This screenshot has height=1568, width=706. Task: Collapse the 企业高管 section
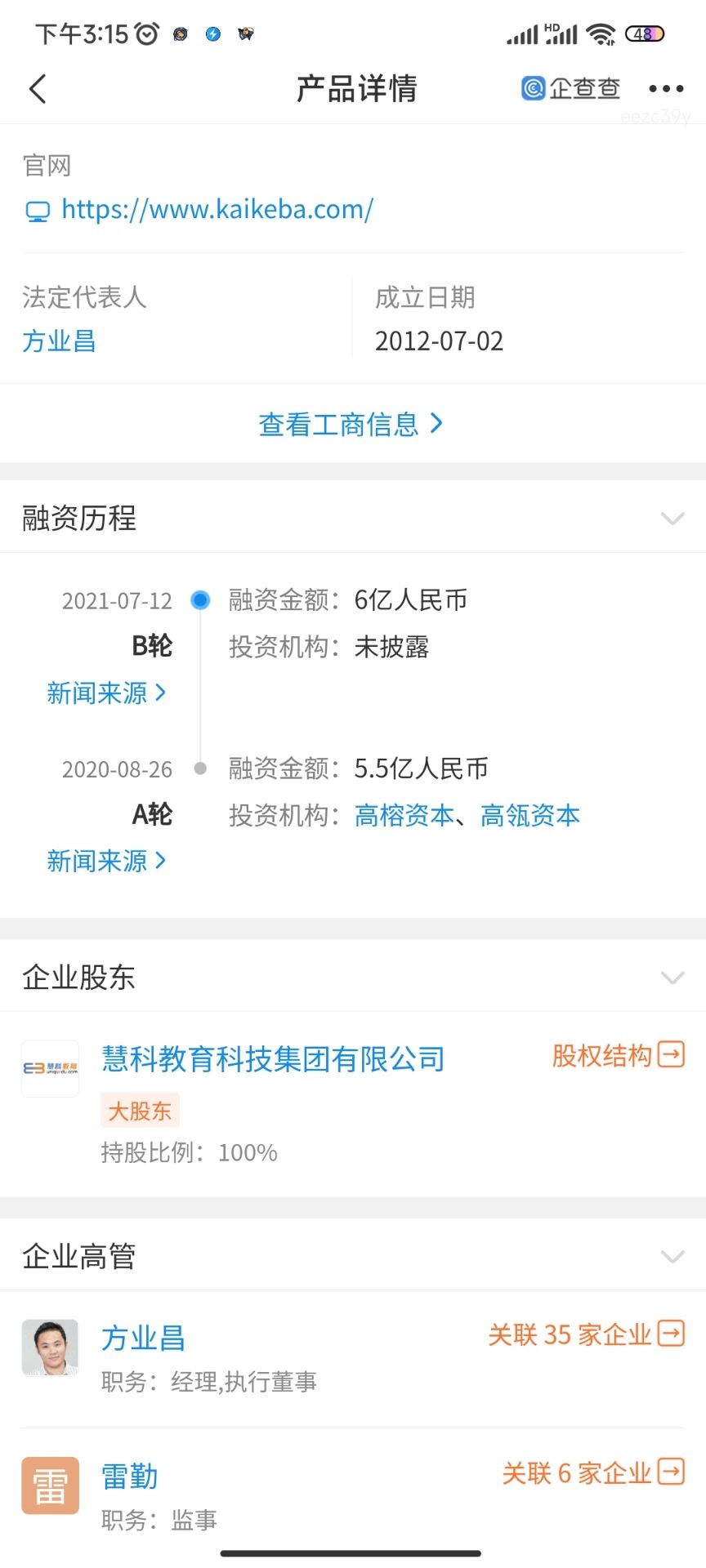click(x=672, y=1256)
